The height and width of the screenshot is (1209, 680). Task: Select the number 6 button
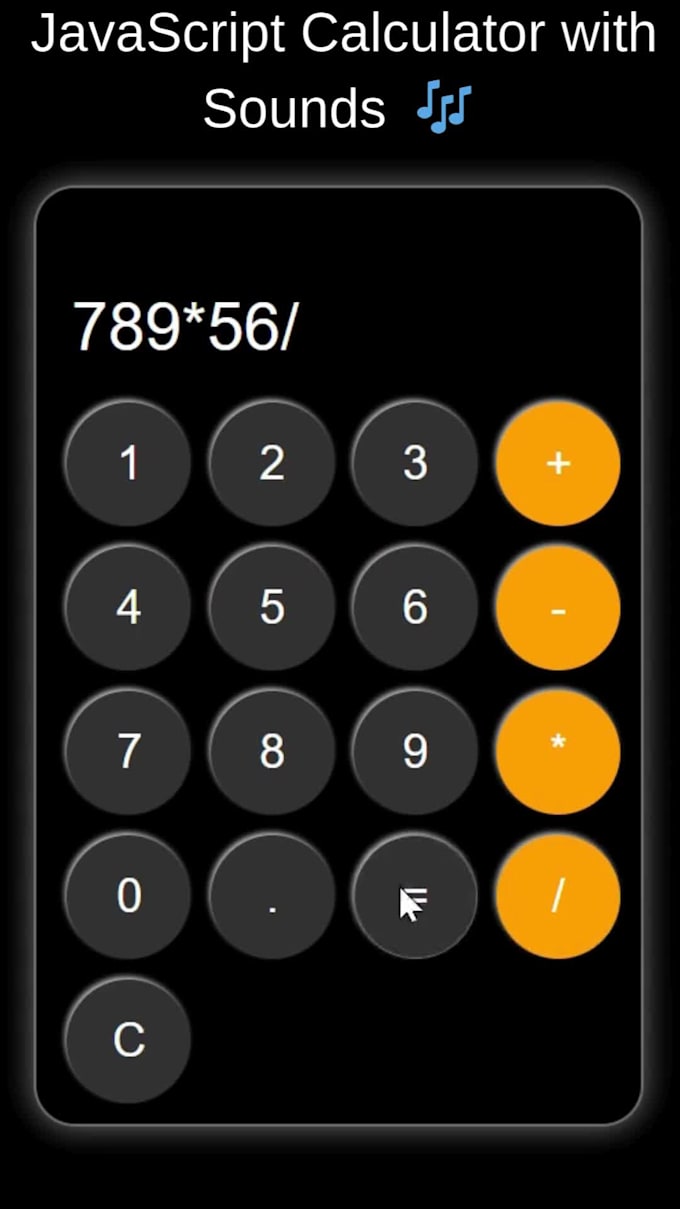click(x=415, y=607)
